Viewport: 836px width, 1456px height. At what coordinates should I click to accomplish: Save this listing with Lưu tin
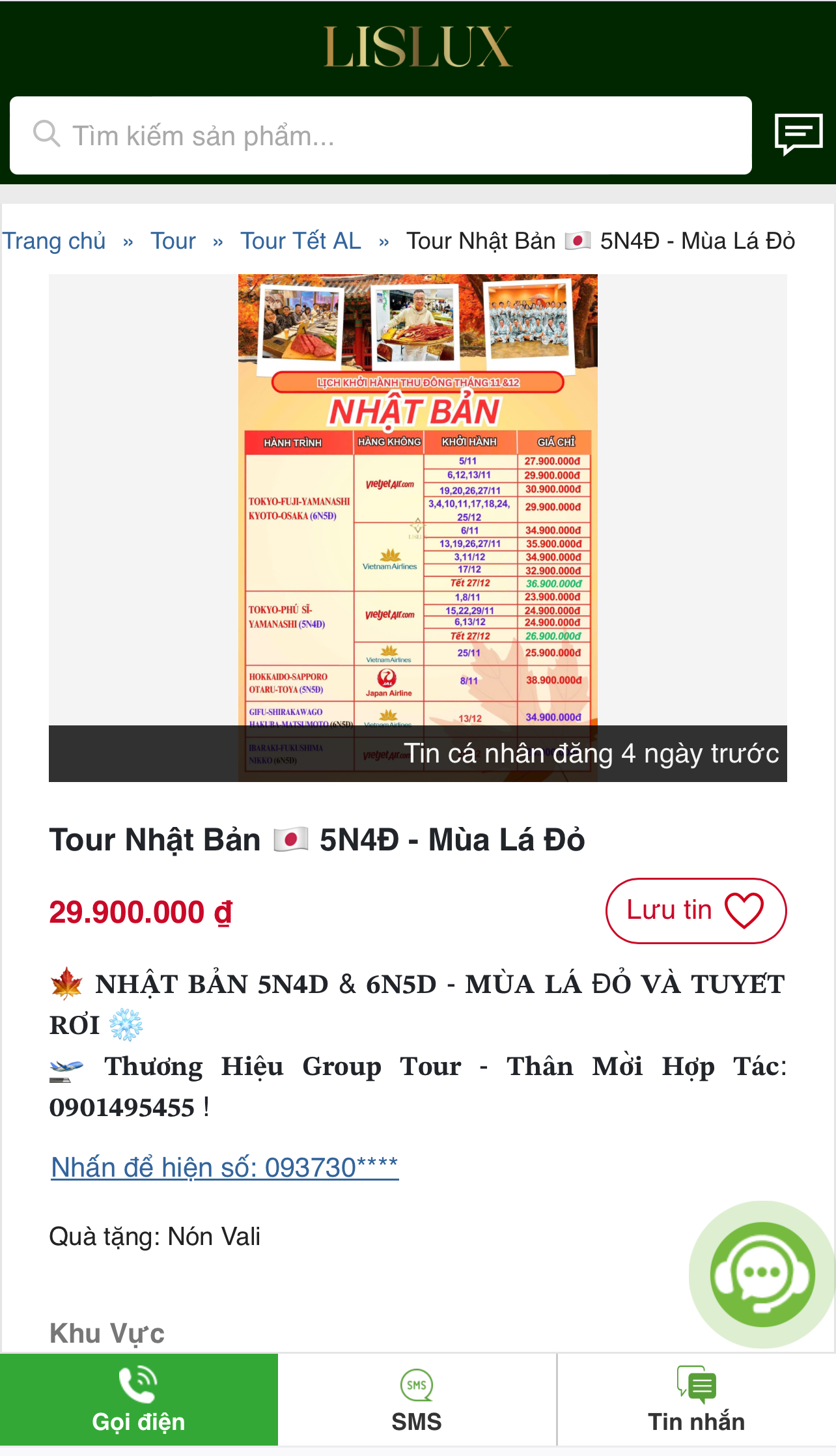click(695, 910)
